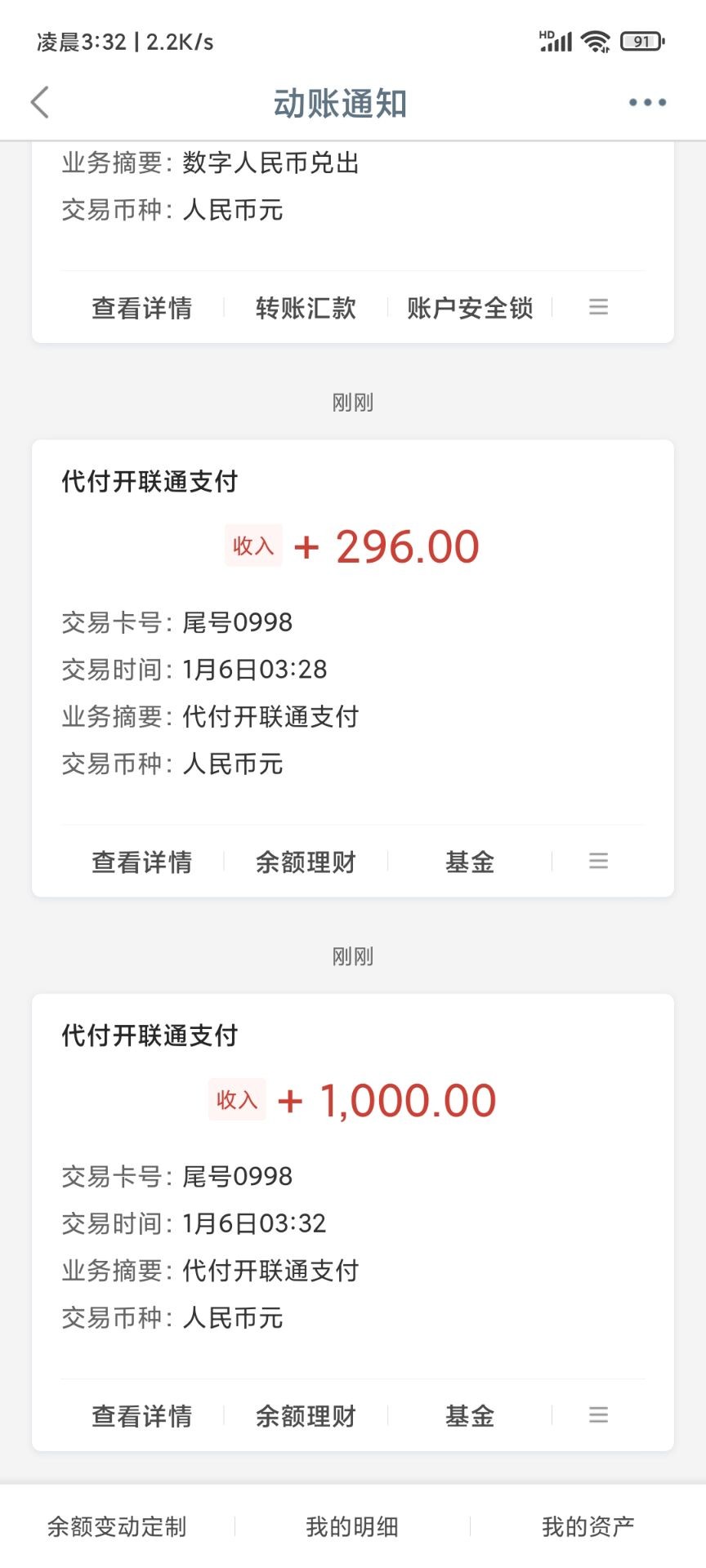Open 余额理财 on the +296.00 card
The height and width of the screenshot is (1568, 706).
306,862
